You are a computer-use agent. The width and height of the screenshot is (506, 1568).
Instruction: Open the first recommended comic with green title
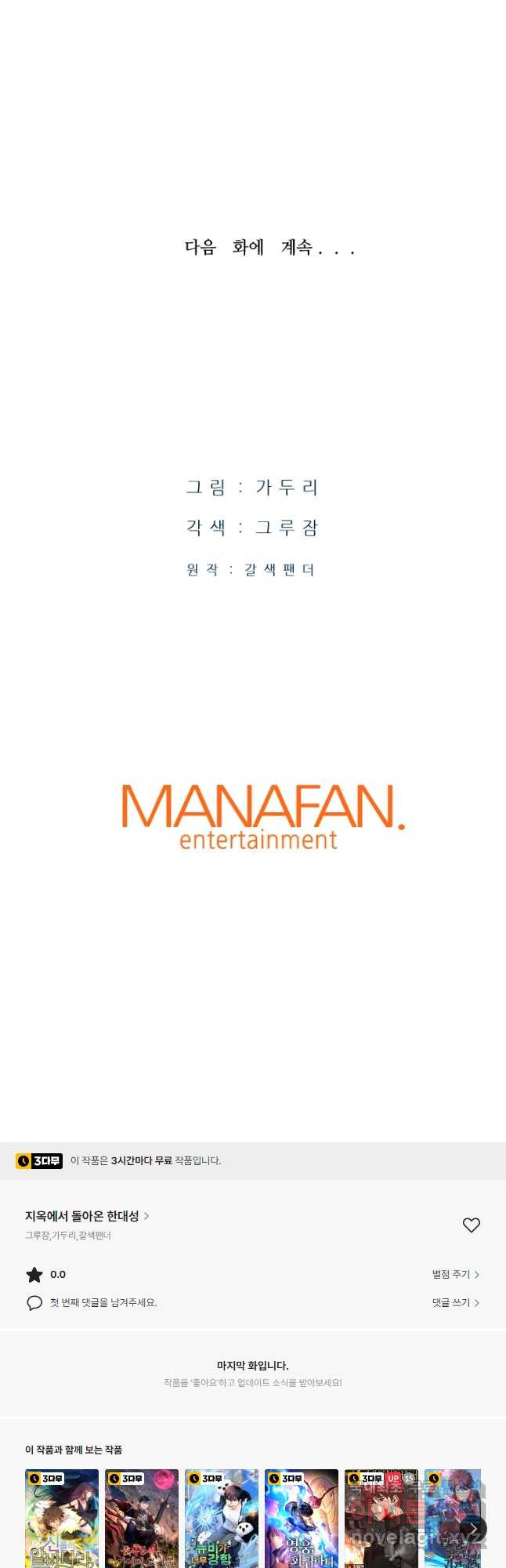coord(62,1519)
